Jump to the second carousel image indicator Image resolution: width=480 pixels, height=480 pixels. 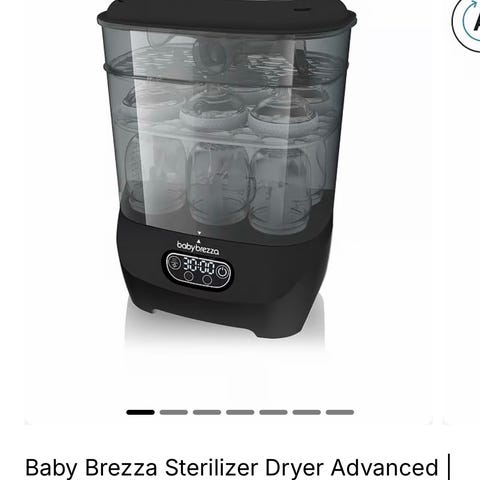point(174,412)
